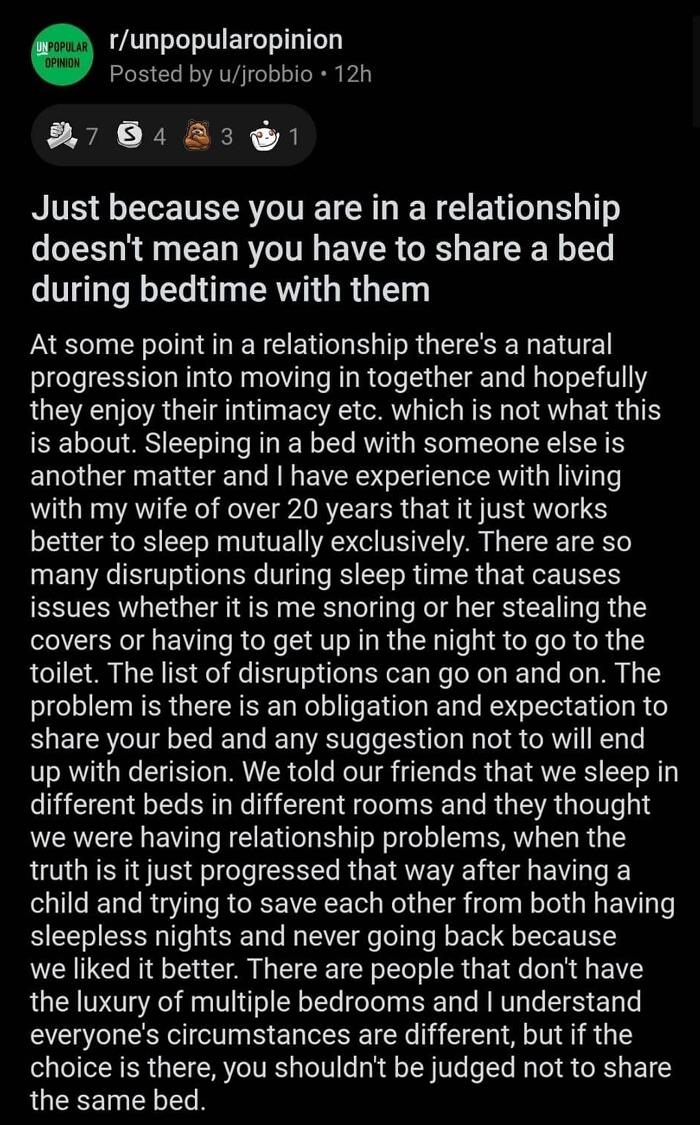Open the r/unpopularopinion subreddit link

coord(225,40)
